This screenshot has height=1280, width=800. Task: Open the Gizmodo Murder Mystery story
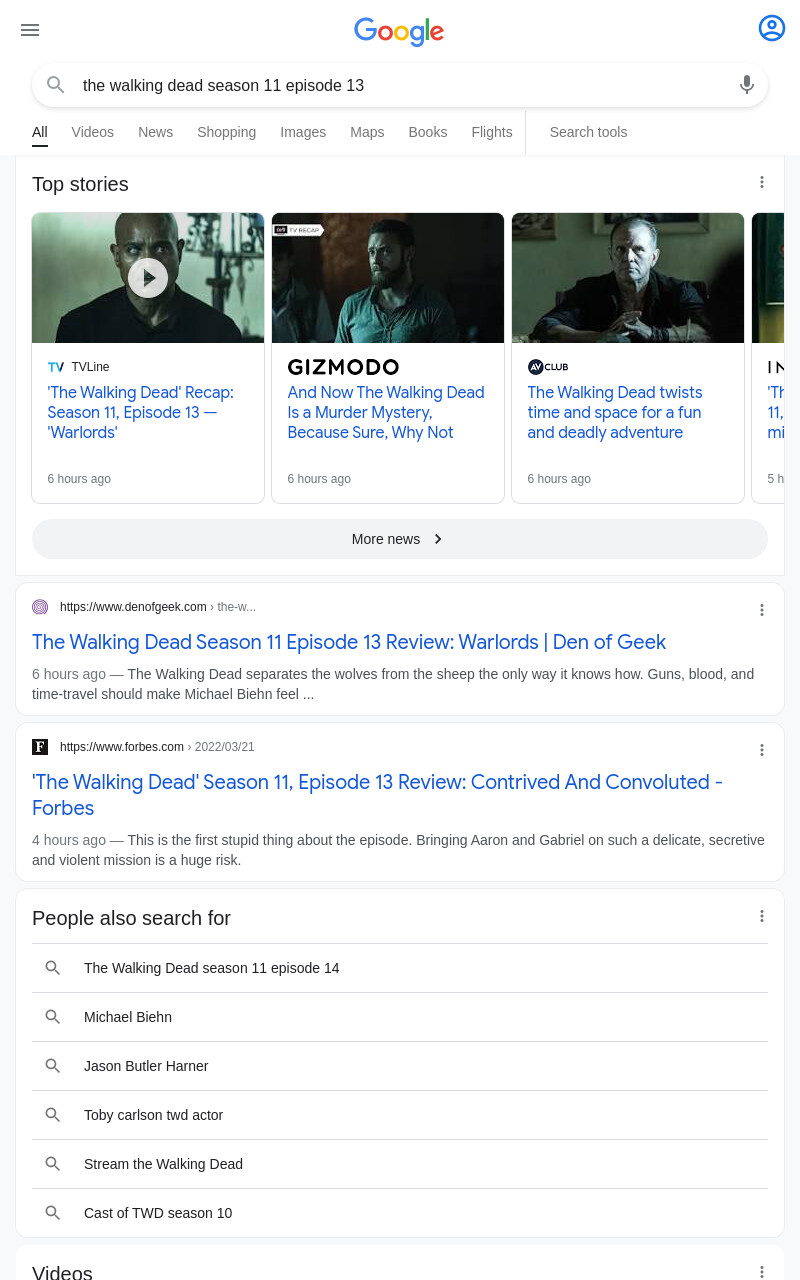tap(388, 358)
